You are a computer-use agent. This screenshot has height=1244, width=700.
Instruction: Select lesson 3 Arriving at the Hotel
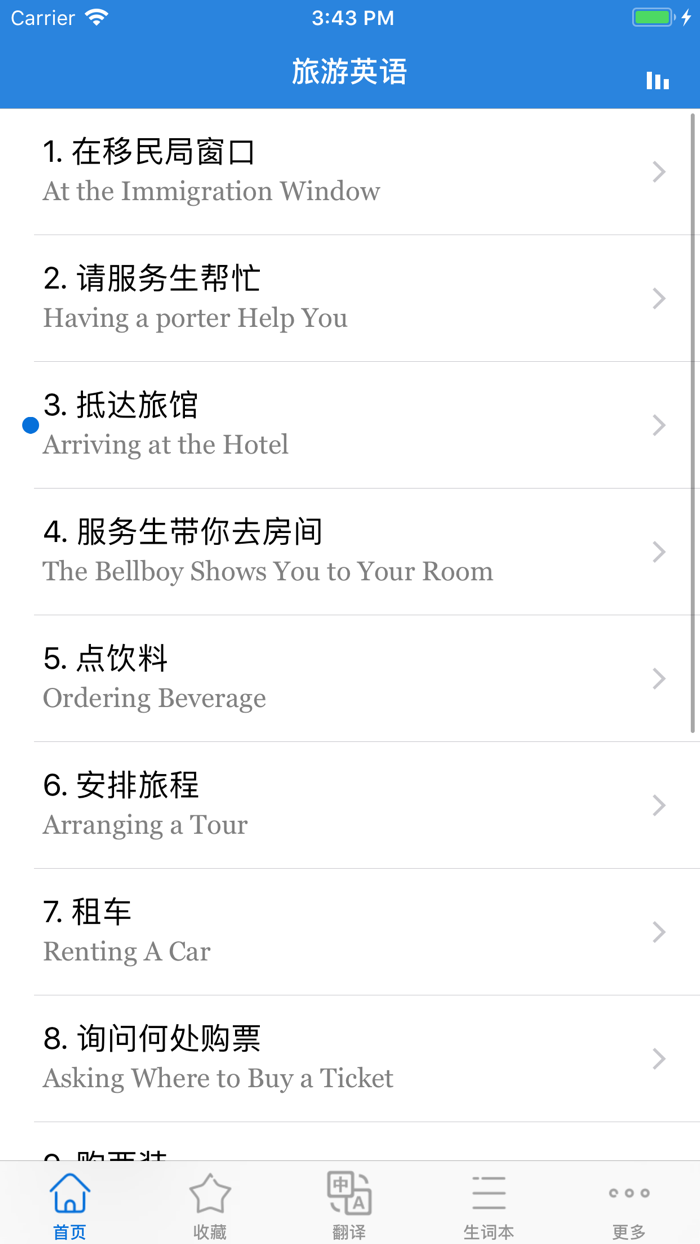tap(350, 425)
